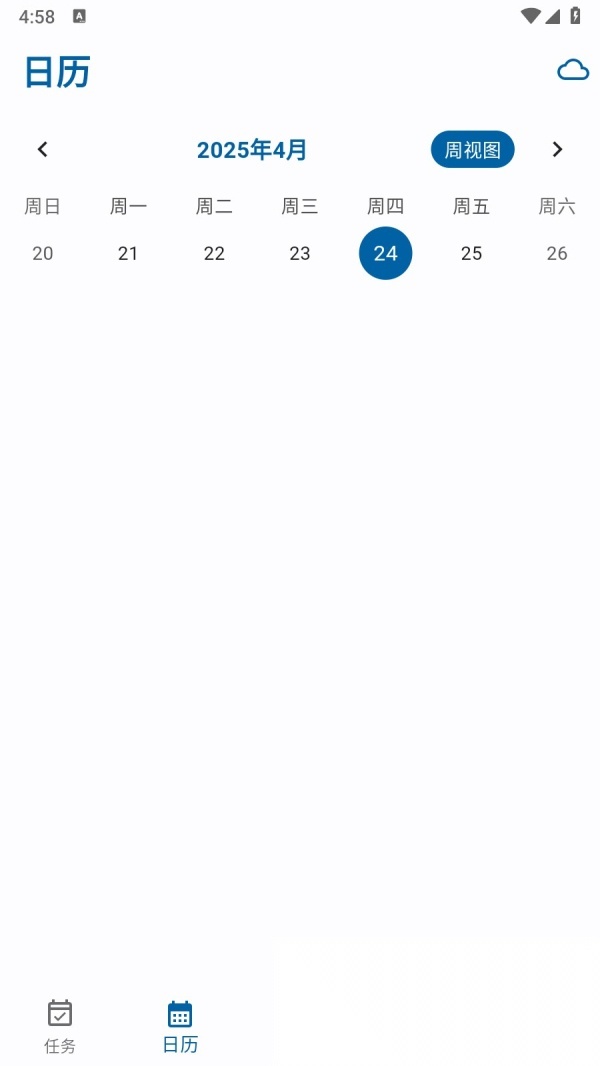This screenshot has height=1066, width=600.
Task: Pick date 23 in the week row
Action: [300, 253]
